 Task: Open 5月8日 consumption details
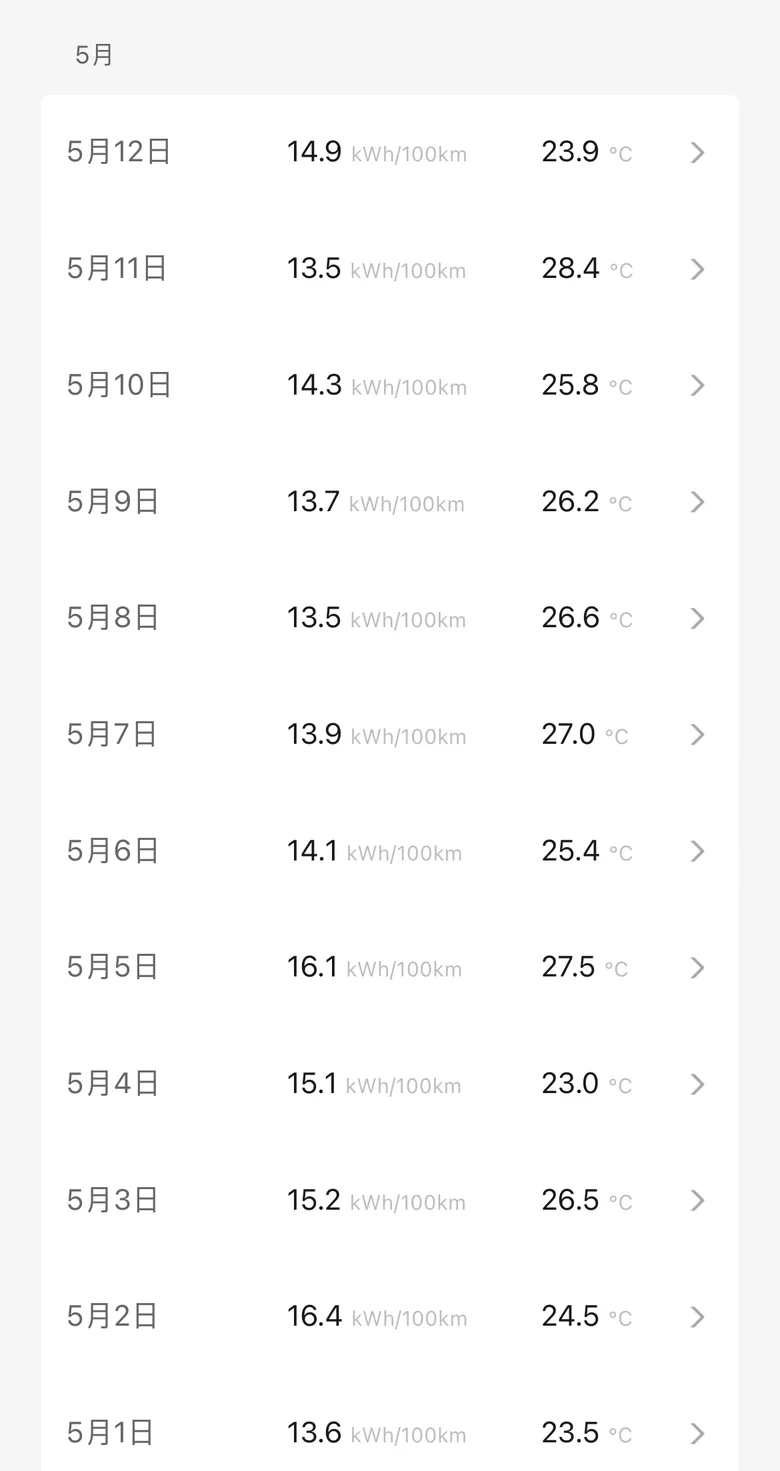point(390,618)
